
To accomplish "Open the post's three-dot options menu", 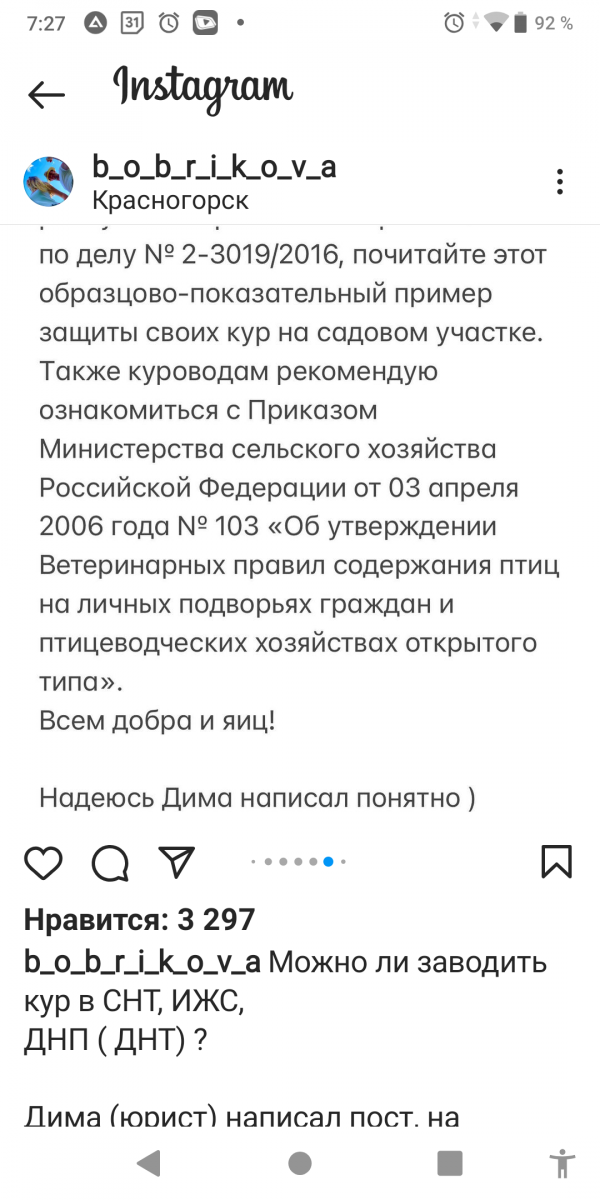I will (560, 182).
